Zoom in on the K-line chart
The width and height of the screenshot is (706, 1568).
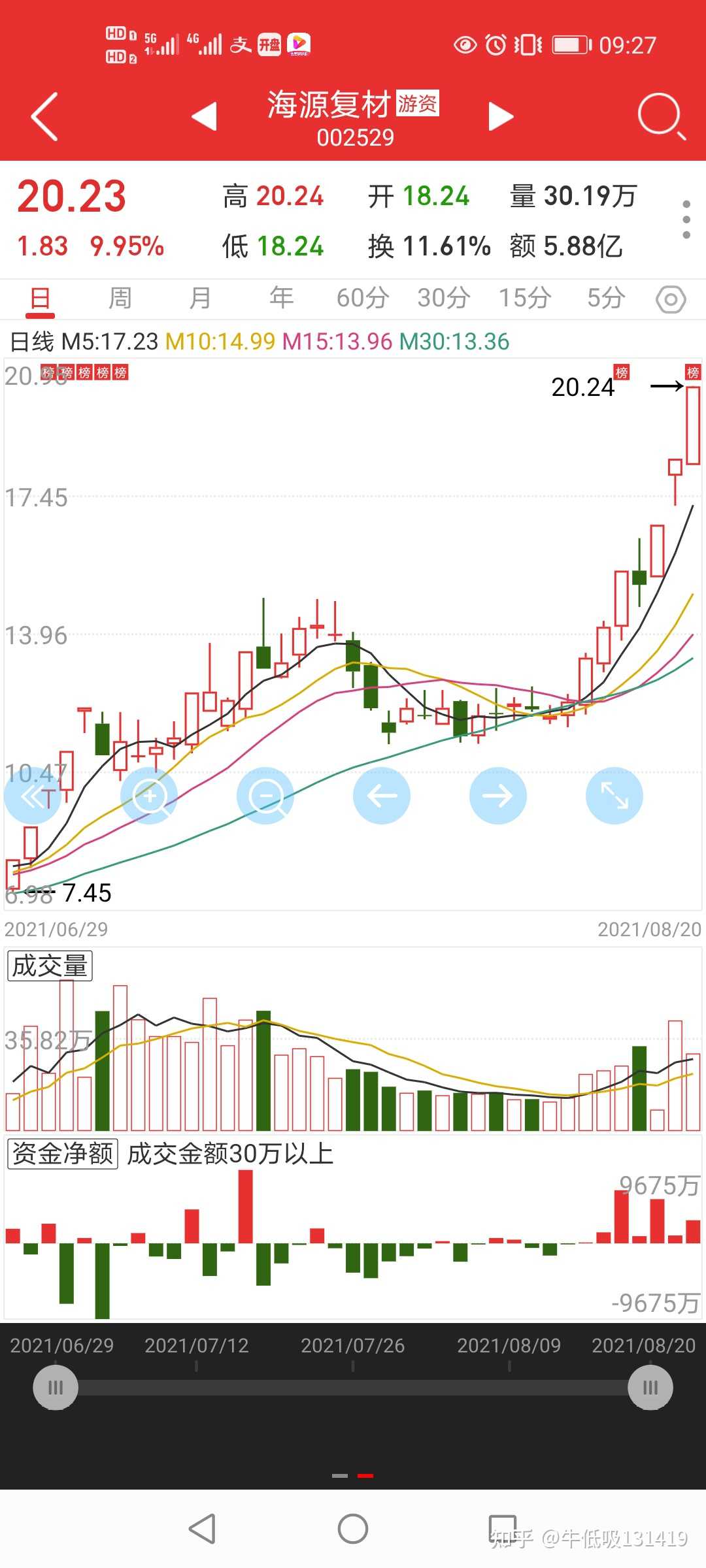(149, 796)
